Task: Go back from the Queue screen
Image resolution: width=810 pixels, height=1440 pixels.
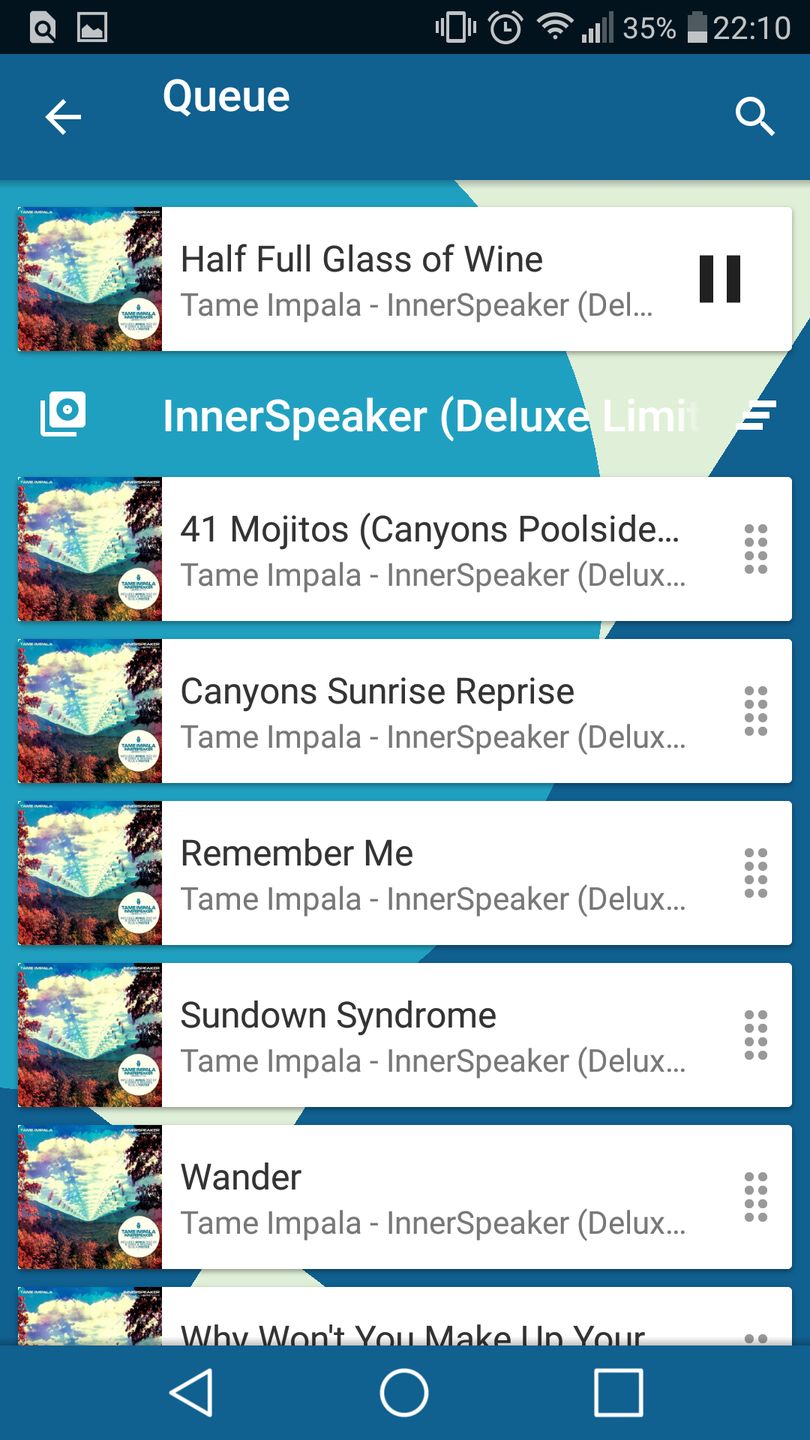Action: click(63, 118)
